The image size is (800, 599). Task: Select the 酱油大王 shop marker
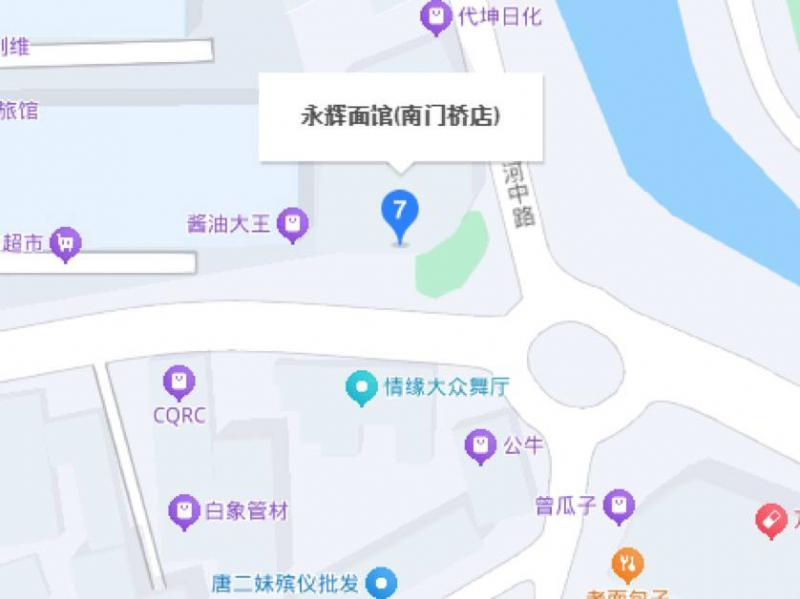(292, 223)
